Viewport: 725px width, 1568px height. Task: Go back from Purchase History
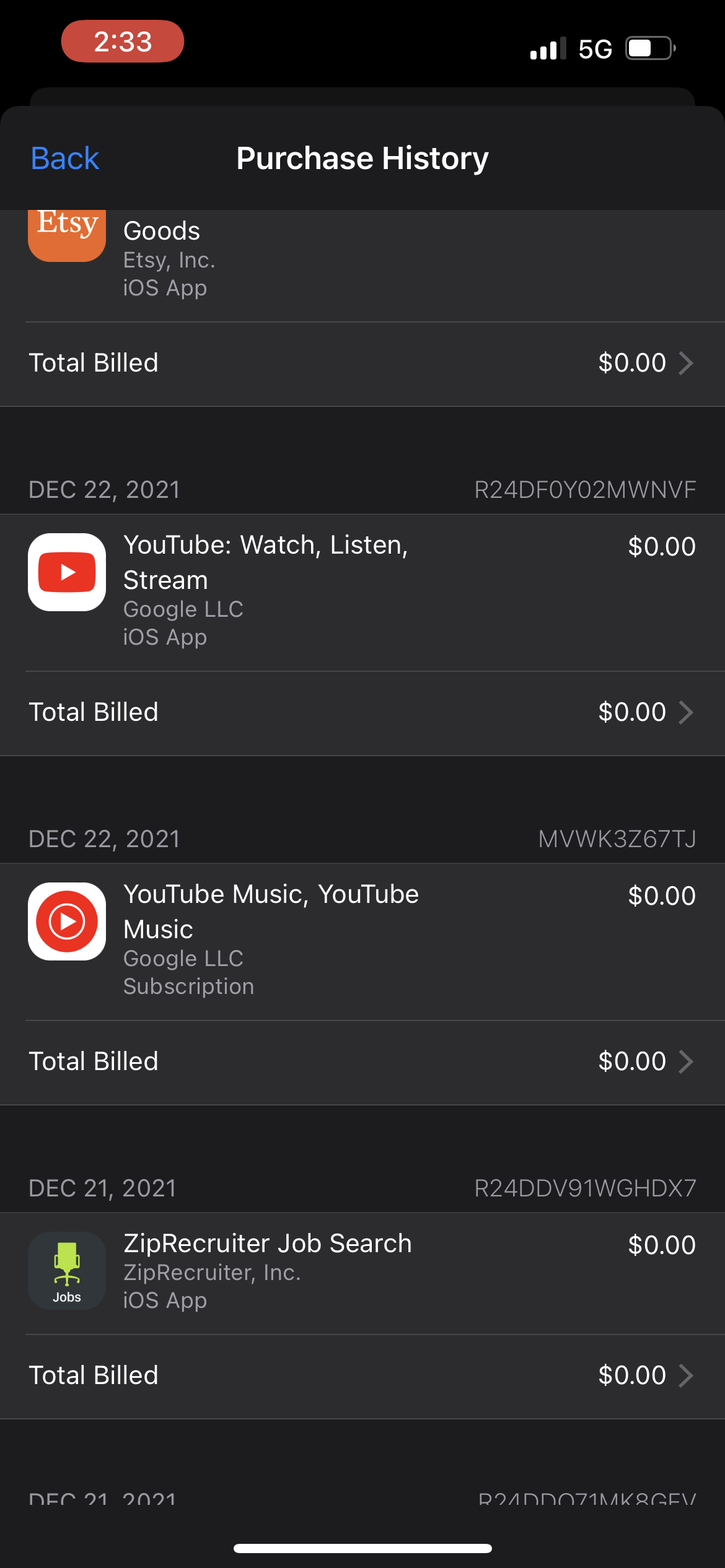(65, 159)
